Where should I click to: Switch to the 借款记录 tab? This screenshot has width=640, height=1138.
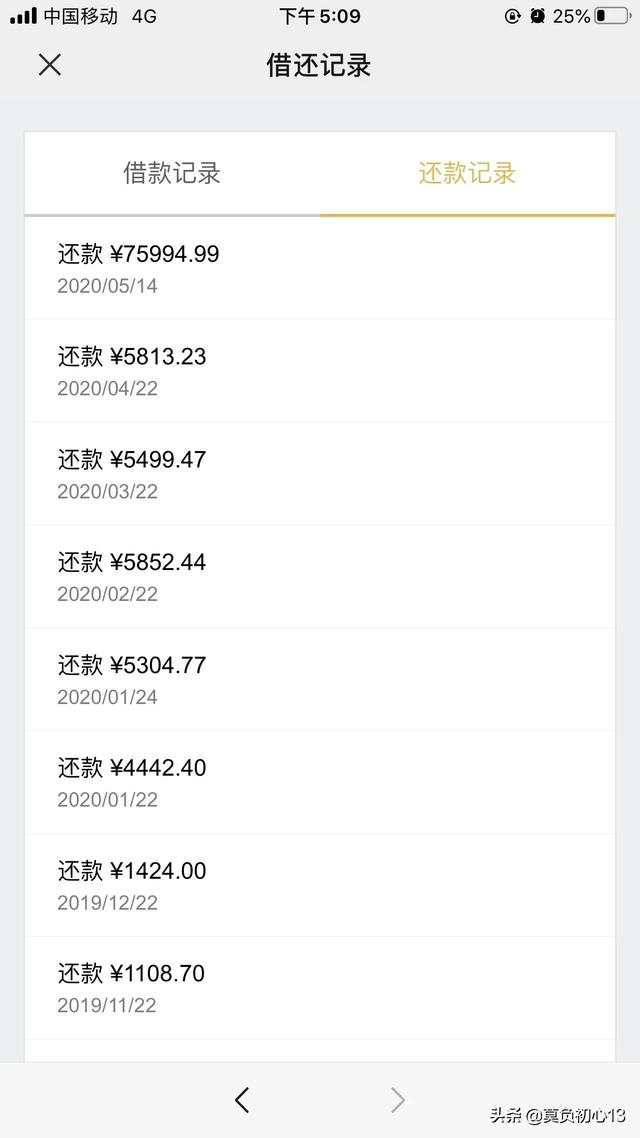click(x=172, y=173)
